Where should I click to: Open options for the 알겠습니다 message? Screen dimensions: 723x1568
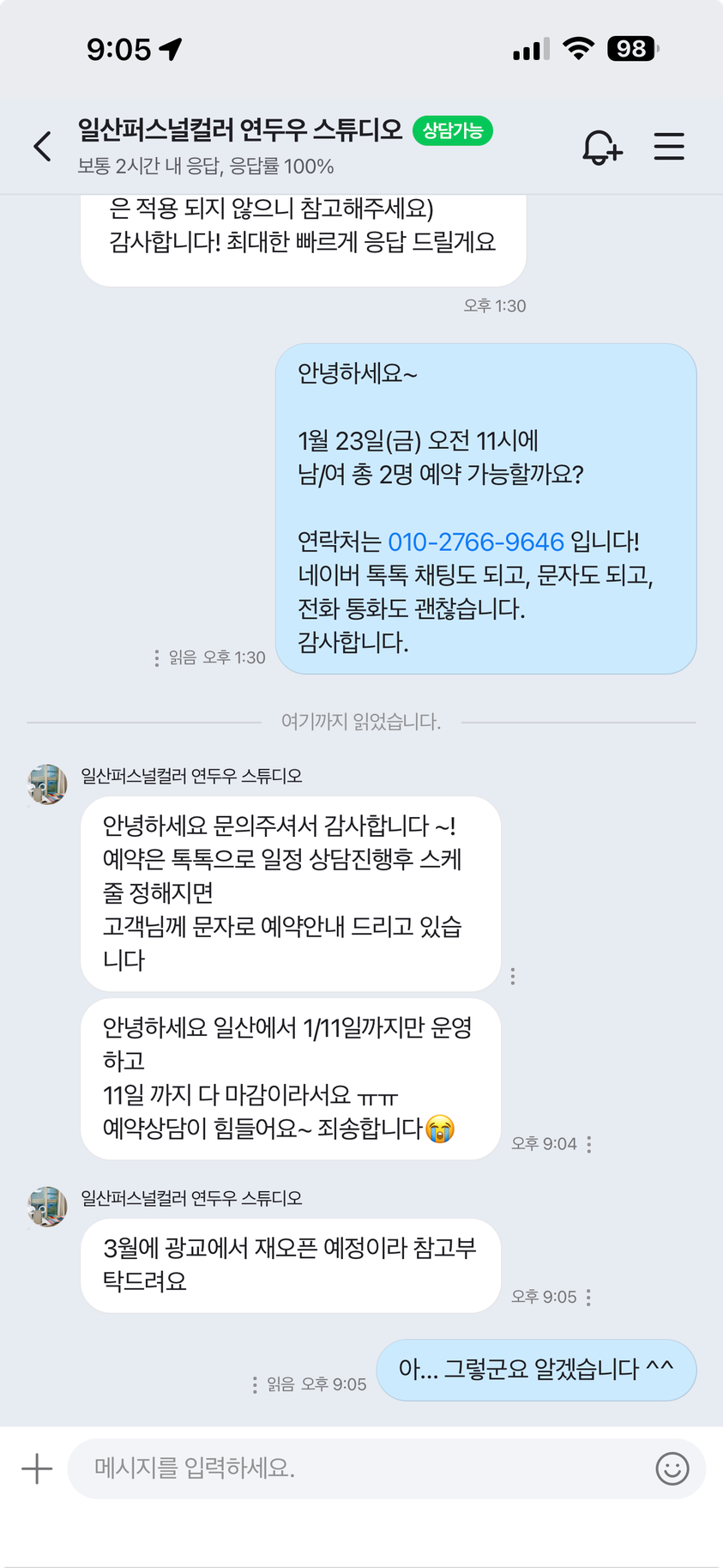255,1384
